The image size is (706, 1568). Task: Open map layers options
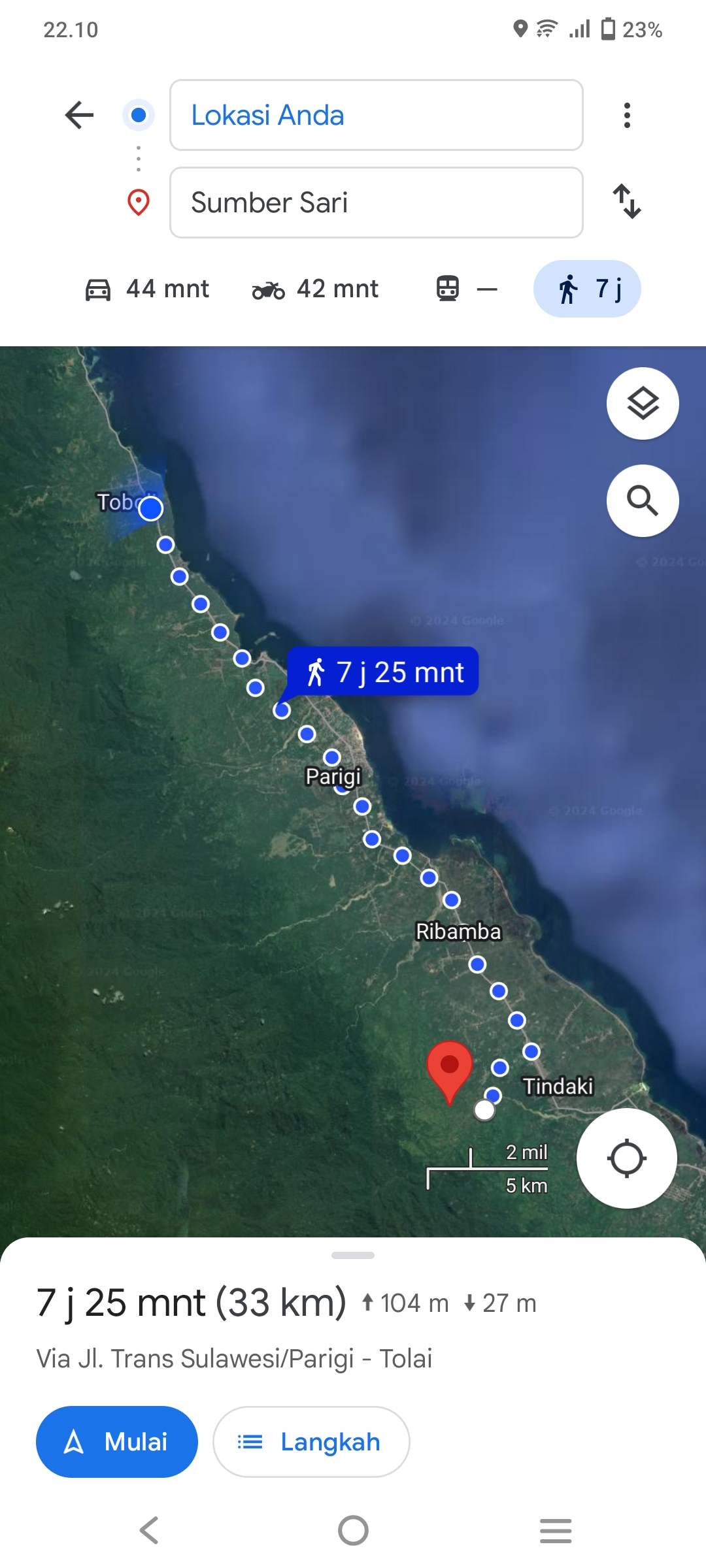pos(643,404)
